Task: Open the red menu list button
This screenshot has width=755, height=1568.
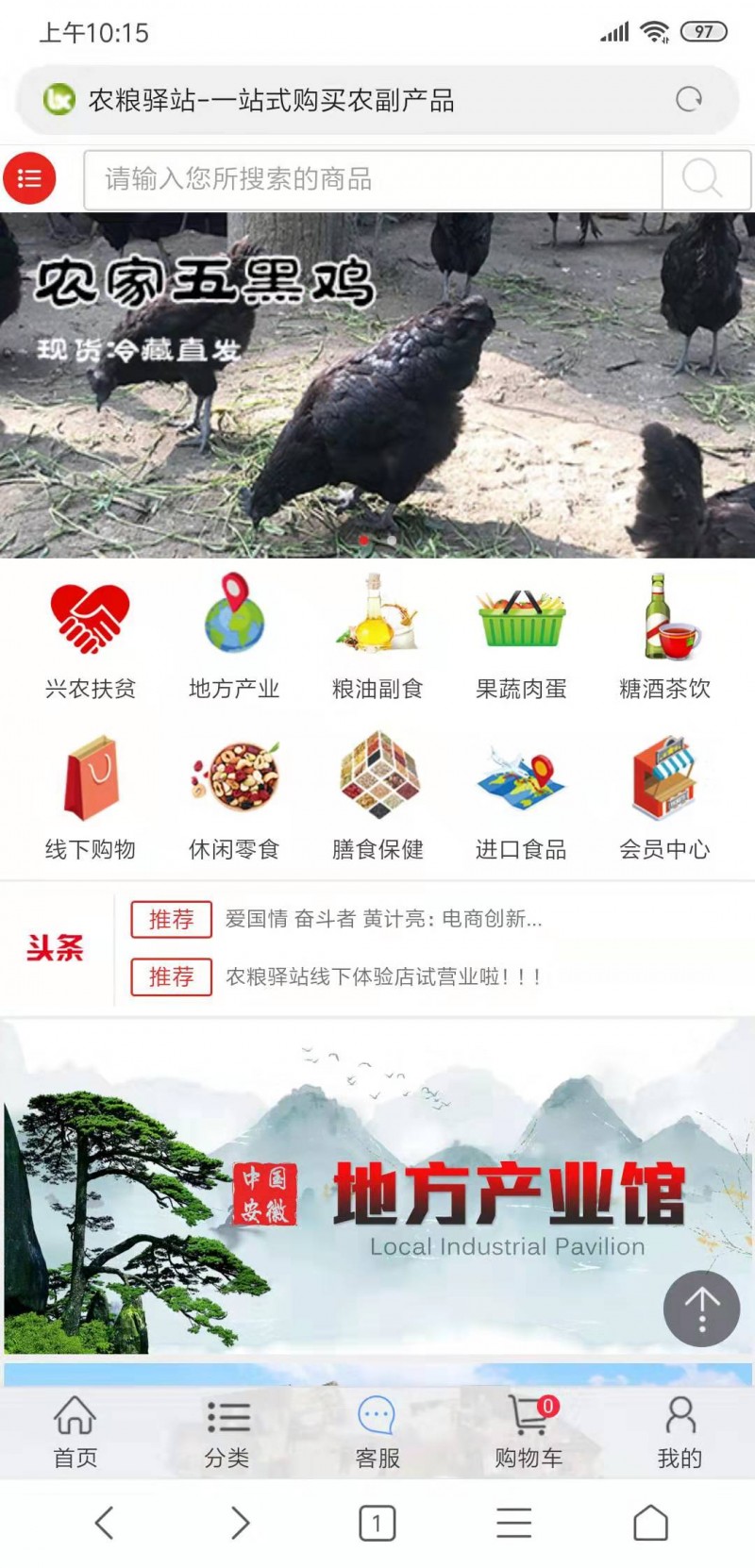Action: 29,178
